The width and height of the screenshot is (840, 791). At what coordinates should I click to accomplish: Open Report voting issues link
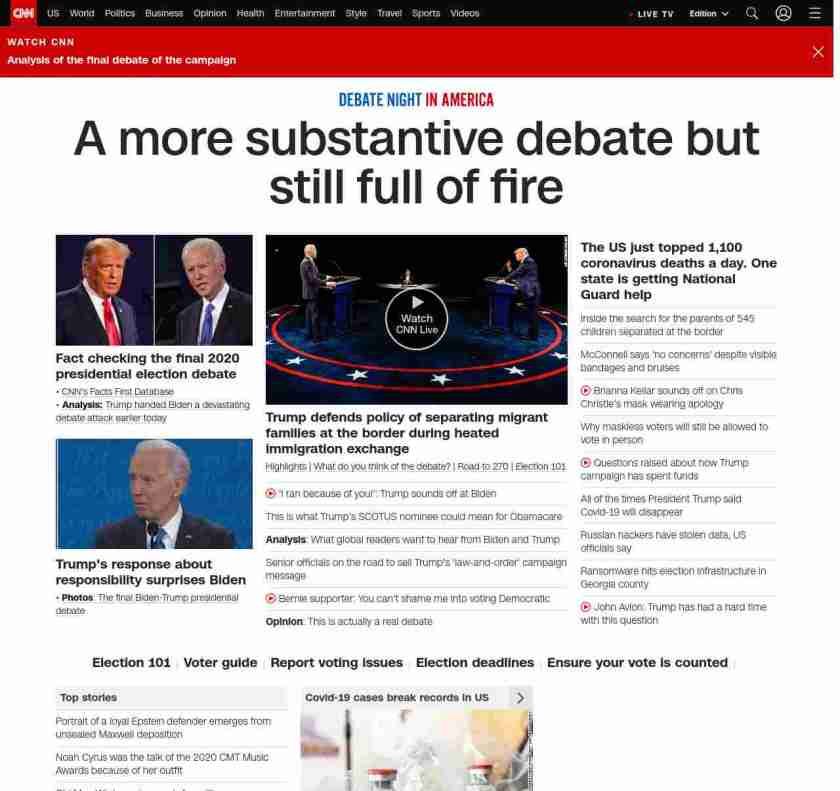coord(336,662)
